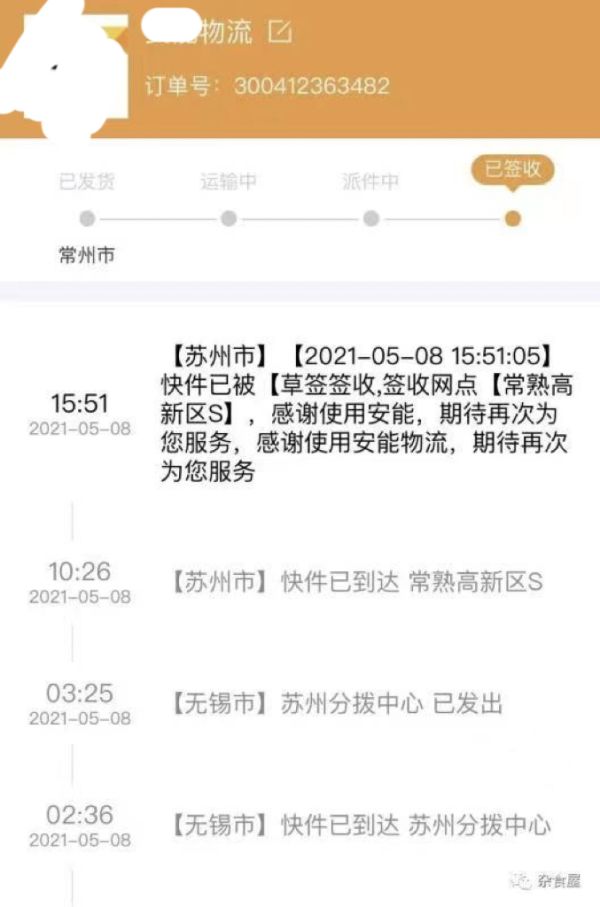
Task: Tap the edit icon beside the logistics name
Action: (280, 32)
